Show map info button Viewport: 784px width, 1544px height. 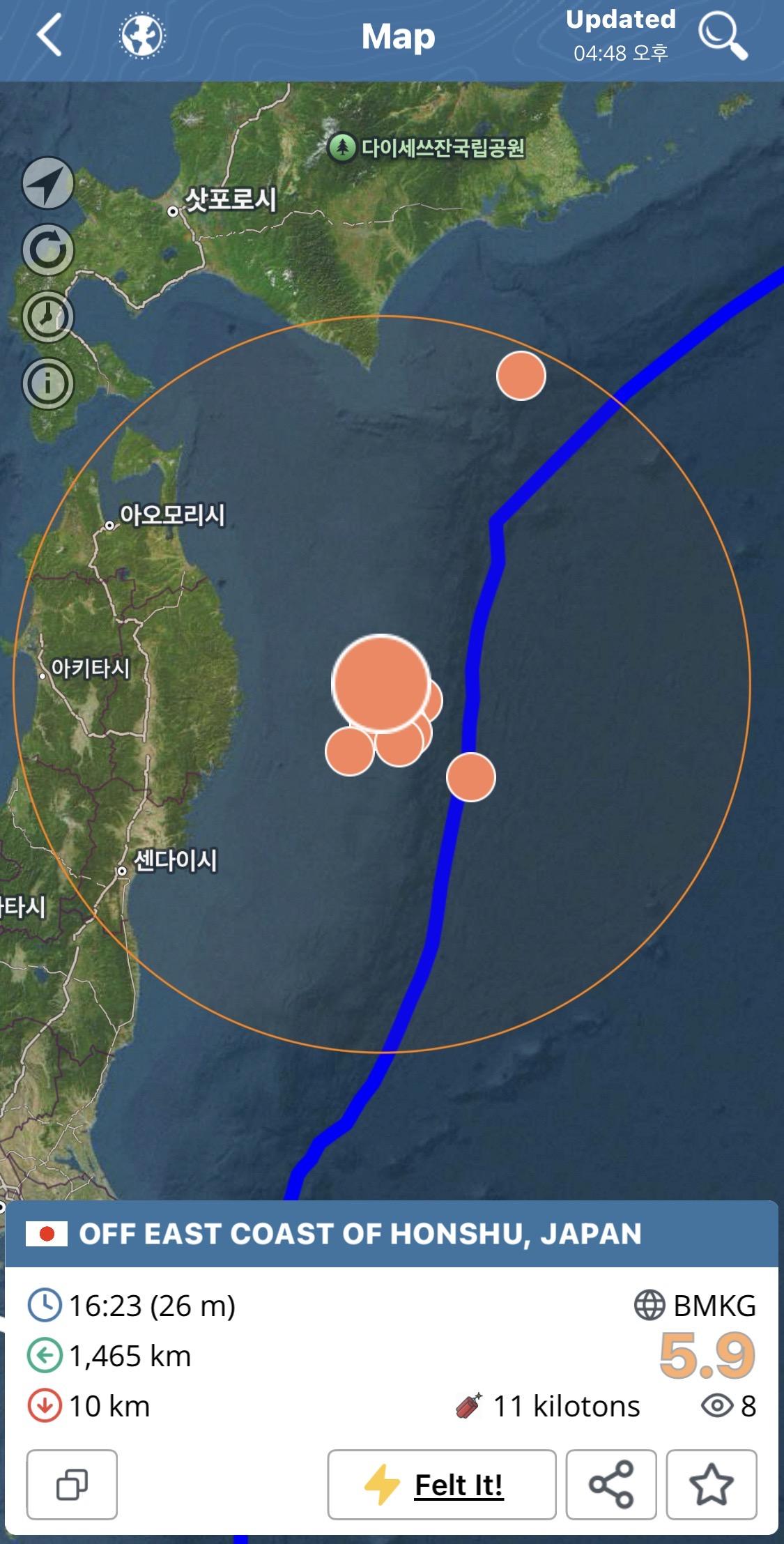[48, 383]
